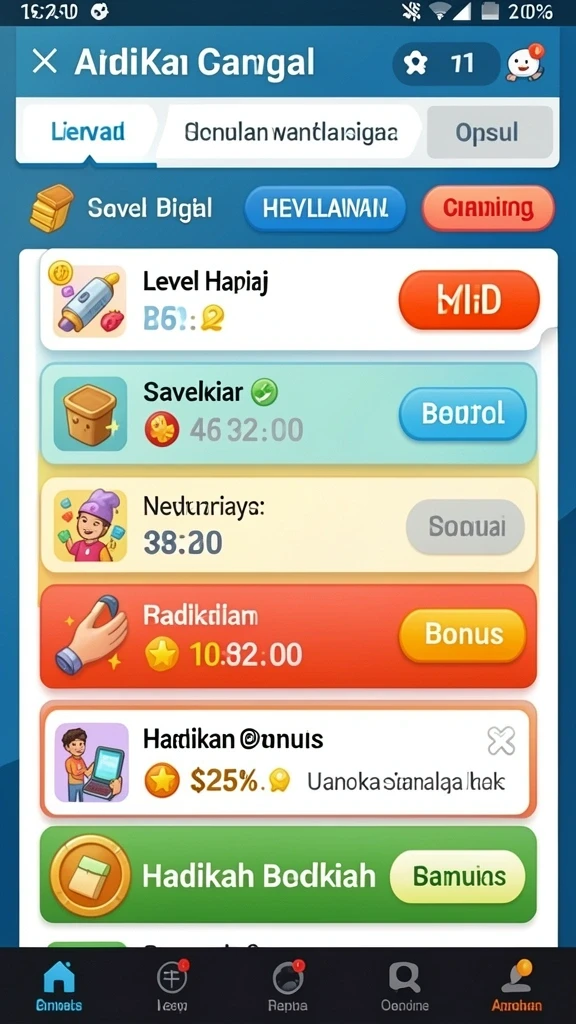Tap the grey Sooual button
The height and width of the screenshot is (1024, 576).
pos(465,526)
